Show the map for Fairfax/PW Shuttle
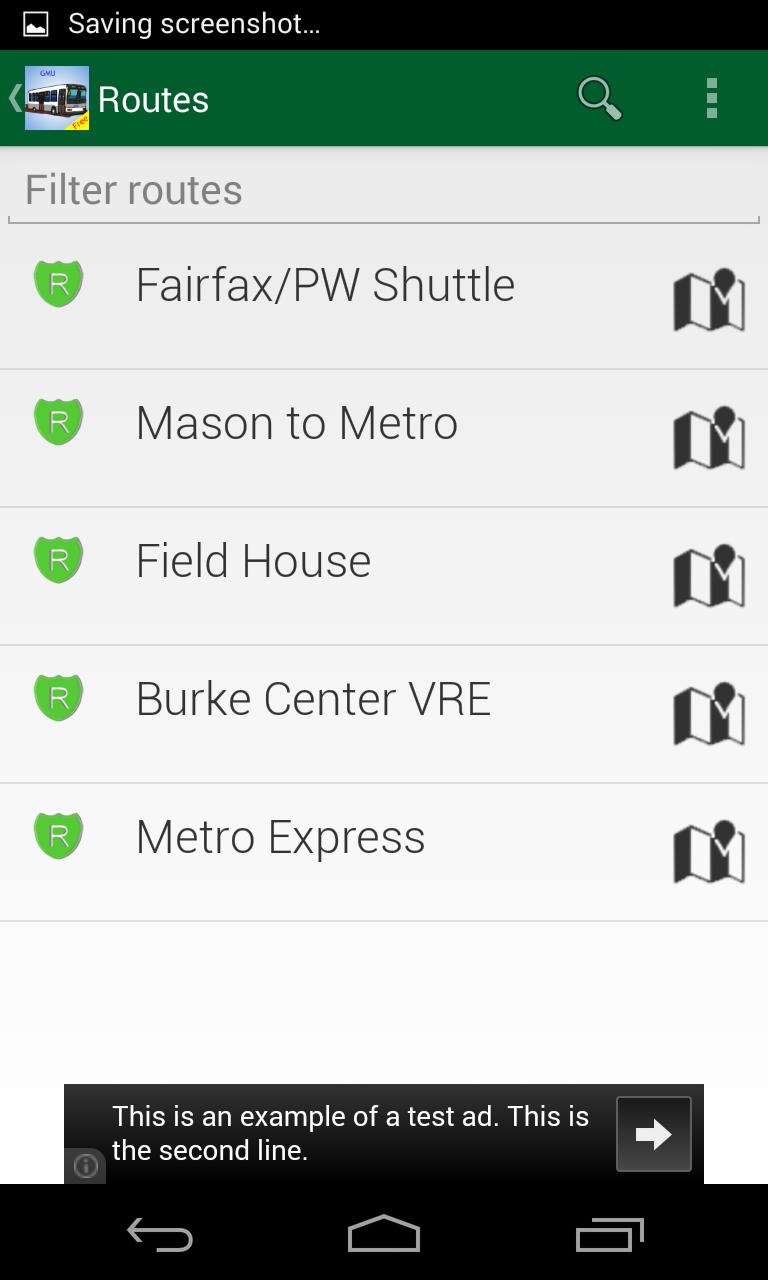768x1280 pixels. tap(709, 300)
